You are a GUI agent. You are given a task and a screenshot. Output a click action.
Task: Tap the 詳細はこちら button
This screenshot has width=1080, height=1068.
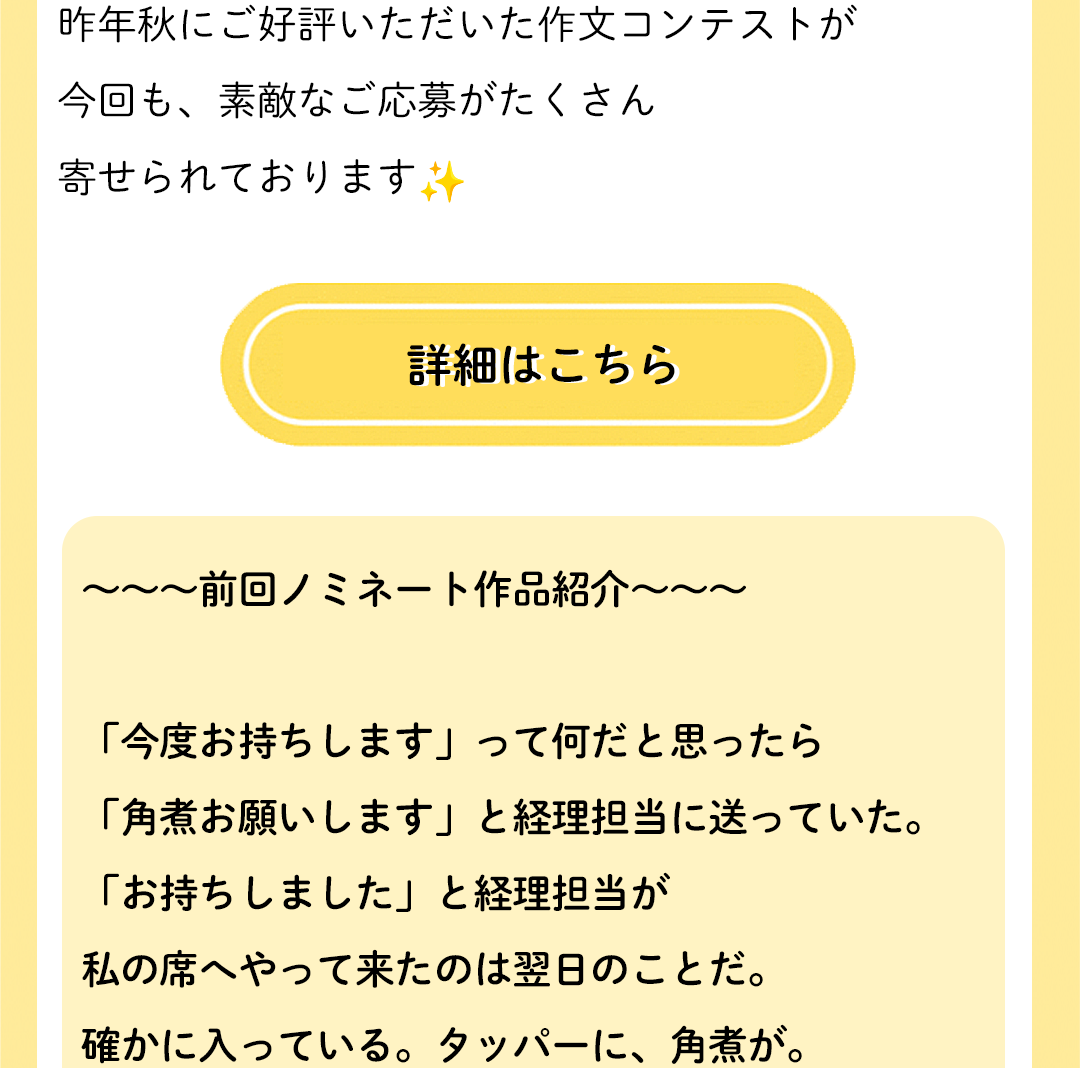539,365
